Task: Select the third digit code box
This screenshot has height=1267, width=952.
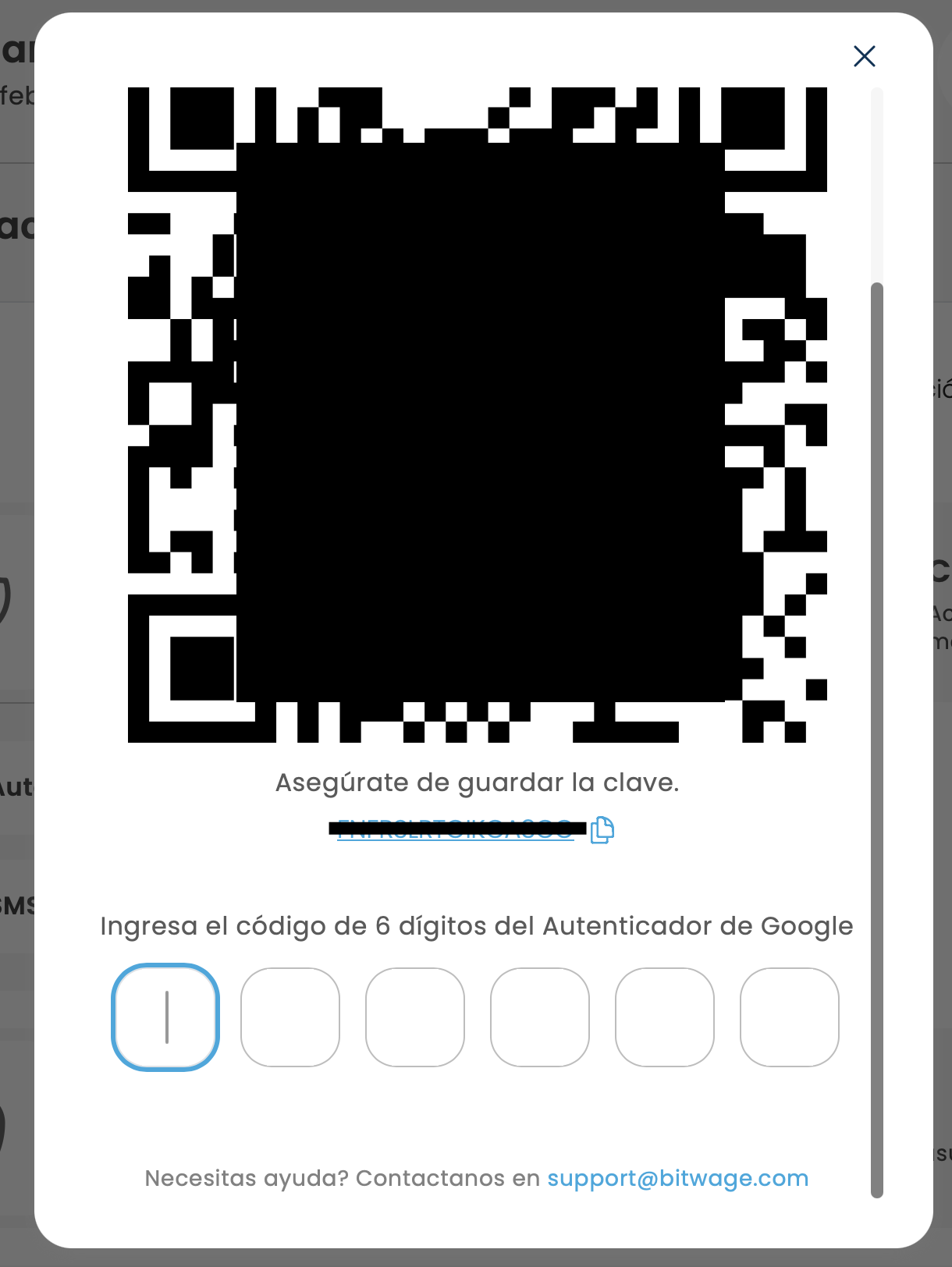Action: pos(415,1017)
